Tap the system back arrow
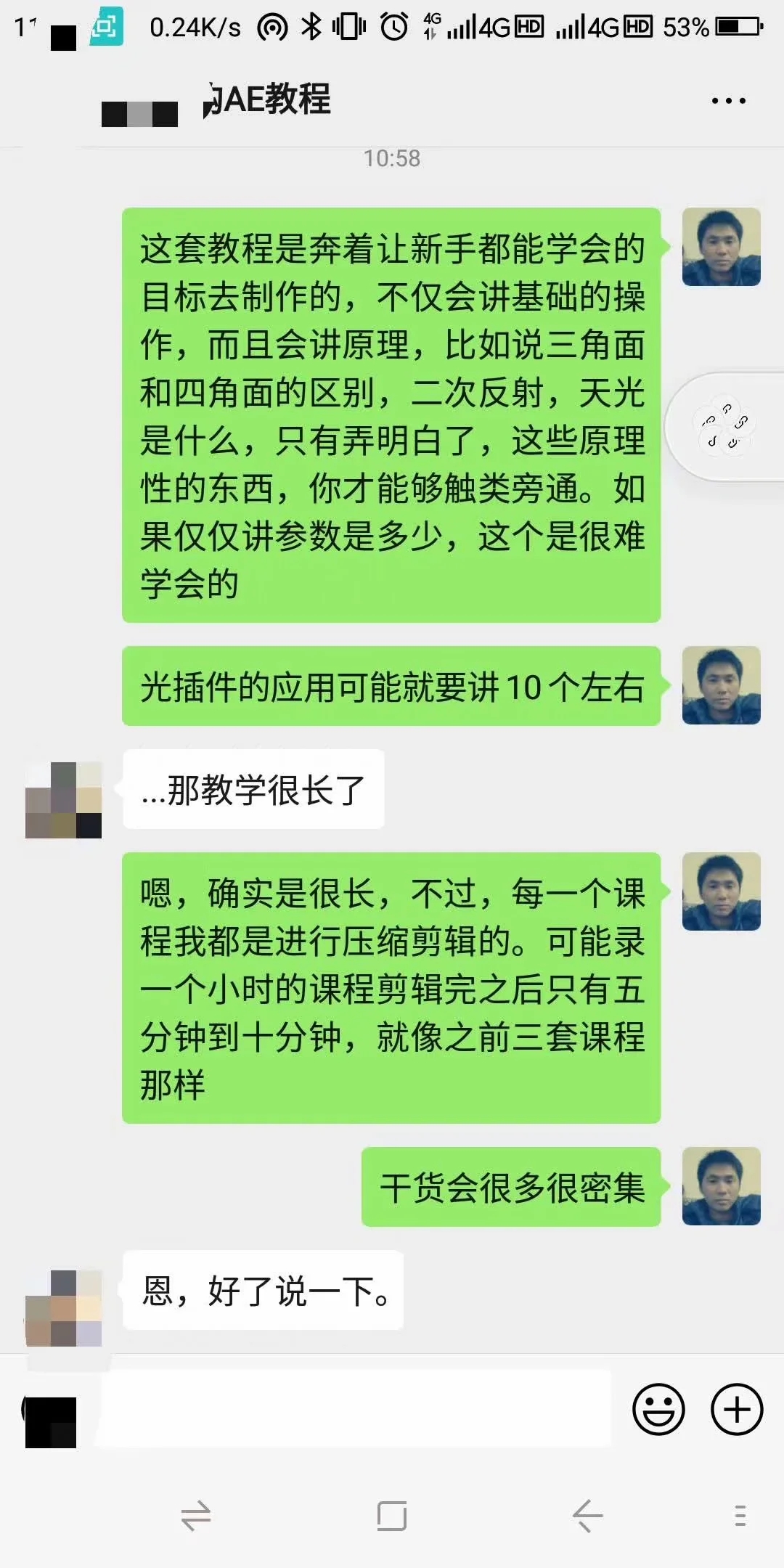The image size is (784, 1568). [x=587, y=1516]
